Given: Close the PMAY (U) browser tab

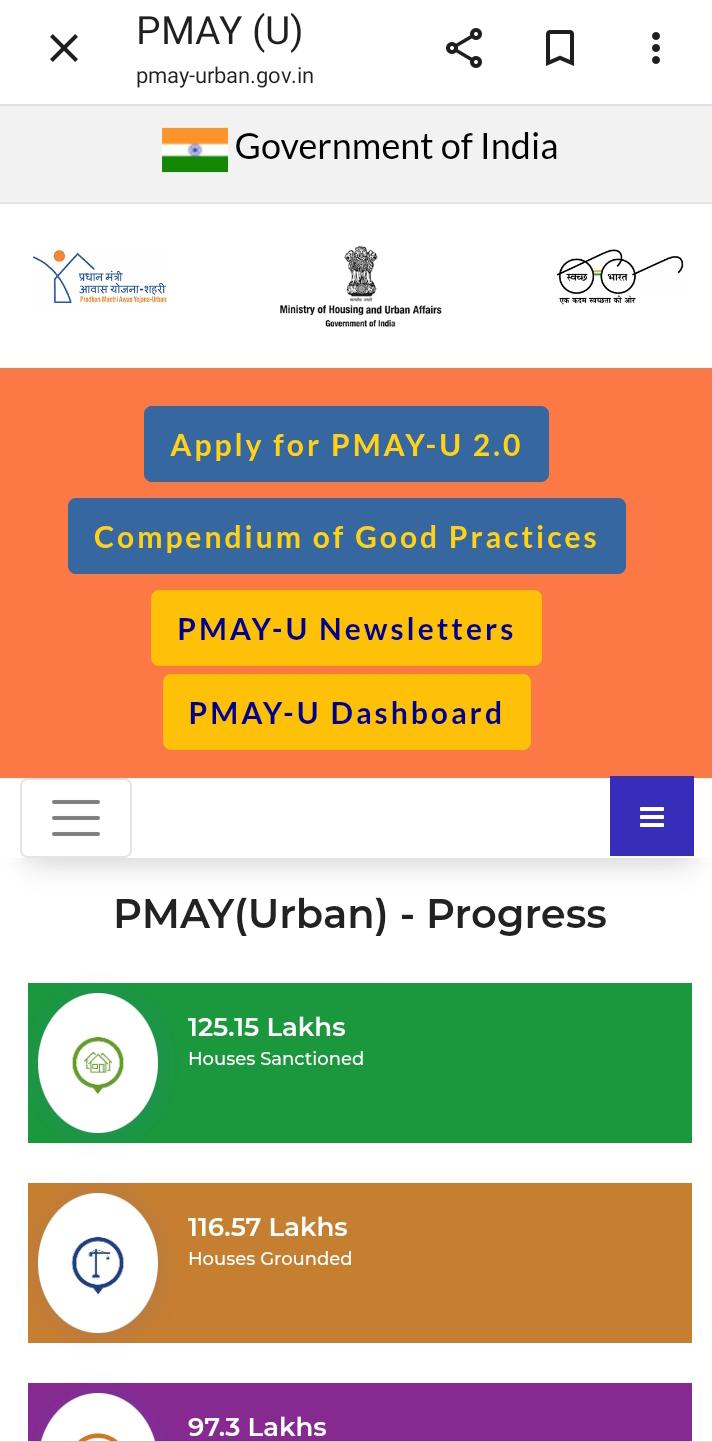Looking at the screenshot, I should point(64,48).
